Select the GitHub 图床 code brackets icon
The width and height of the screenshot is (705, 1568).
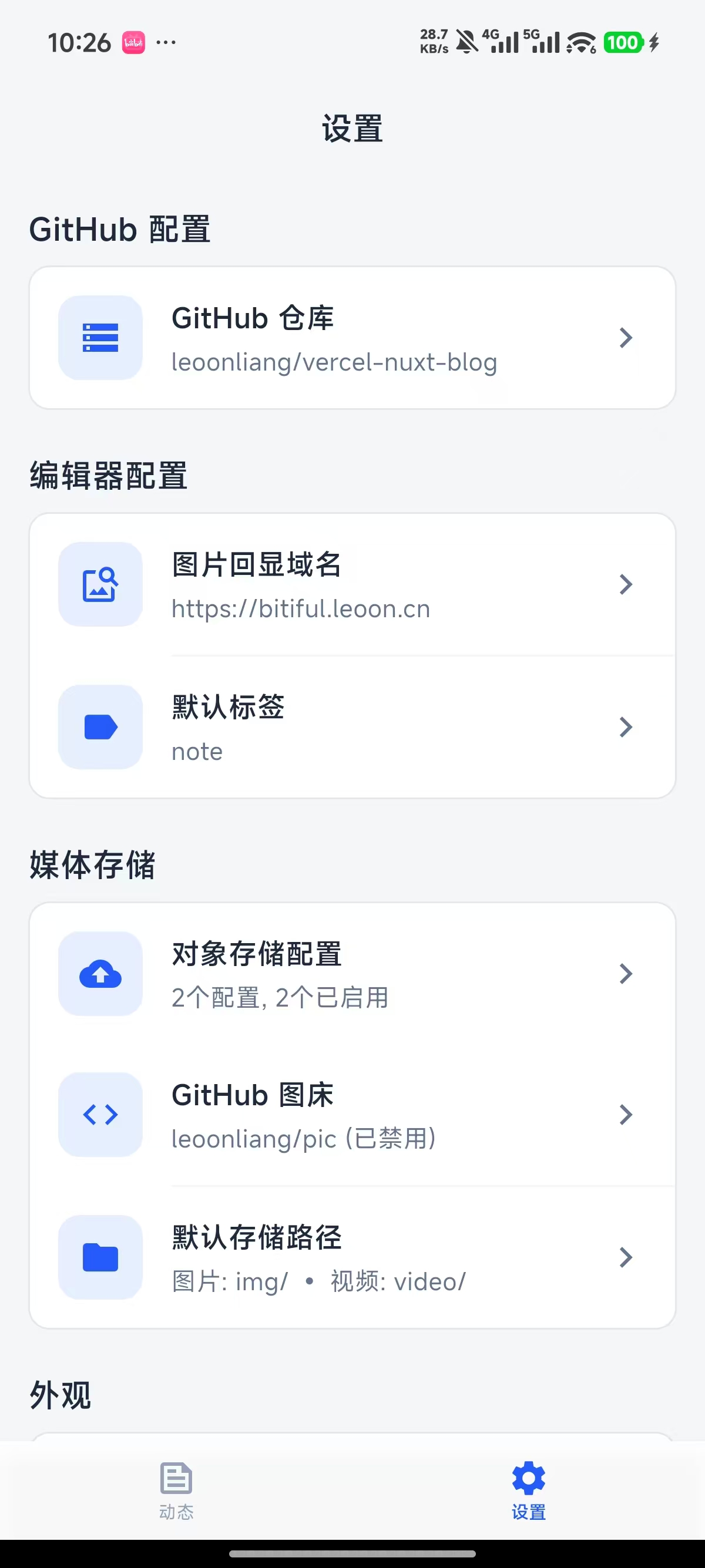coord(100,1115)
